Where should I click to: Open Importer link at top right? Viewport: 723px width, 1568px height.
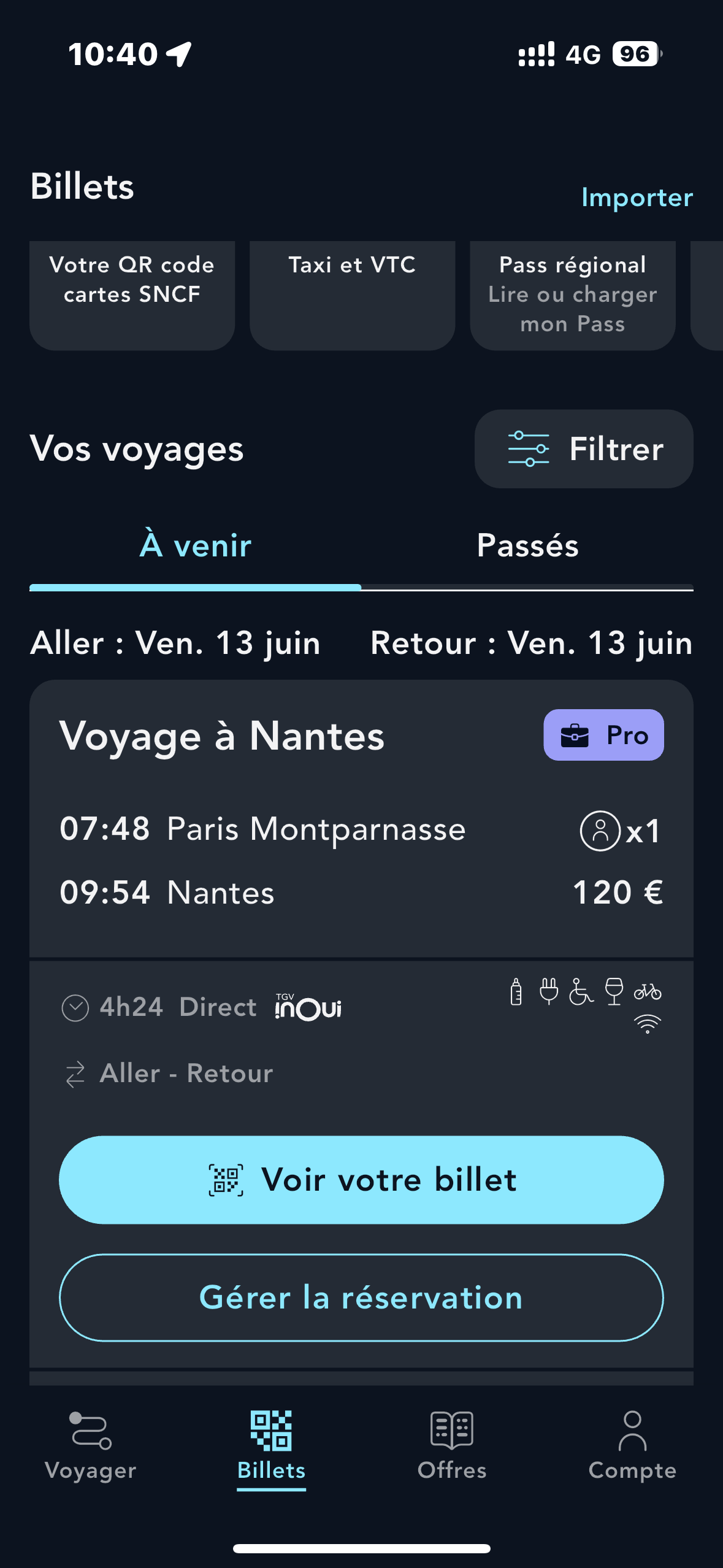(637, 198)
